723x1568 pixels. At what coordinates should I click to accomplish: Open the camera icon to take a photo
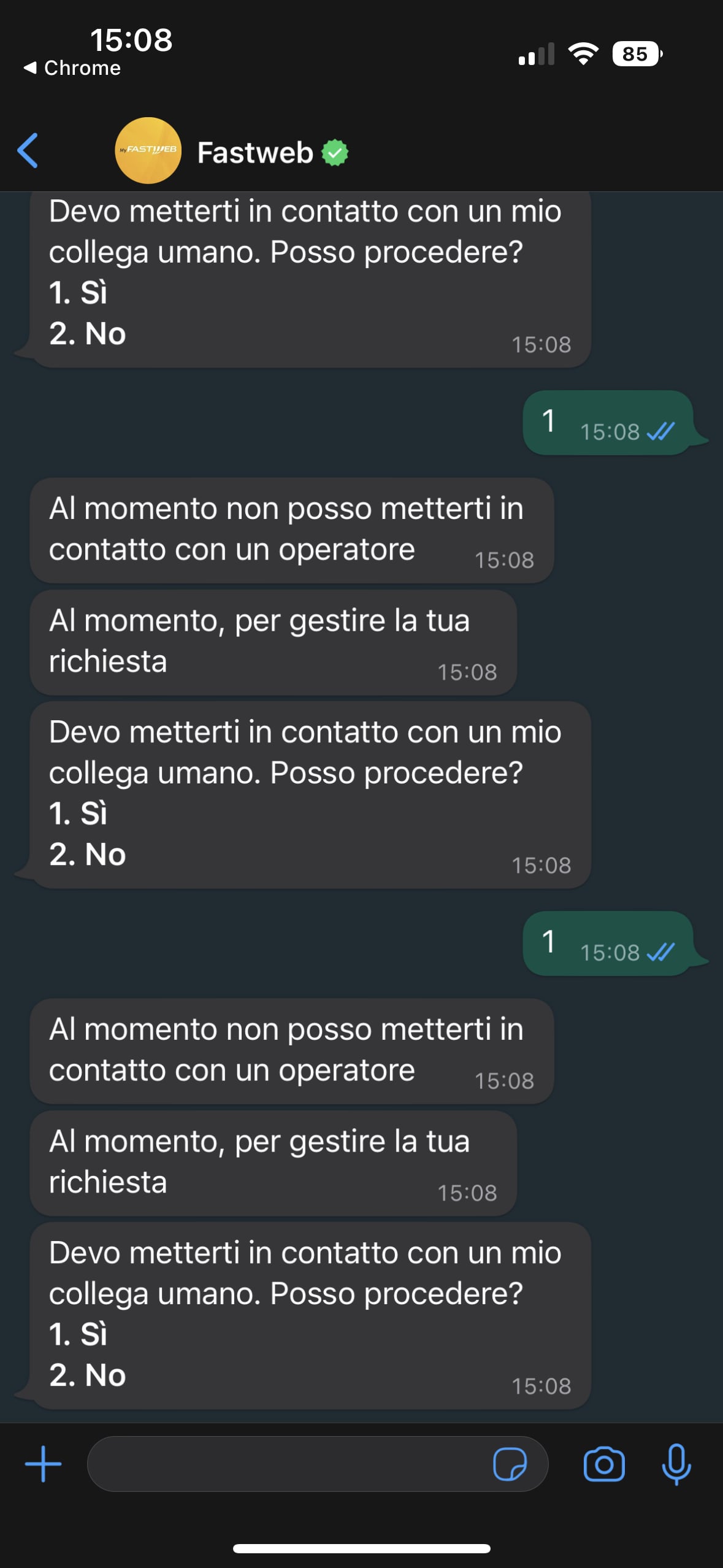605,1466
